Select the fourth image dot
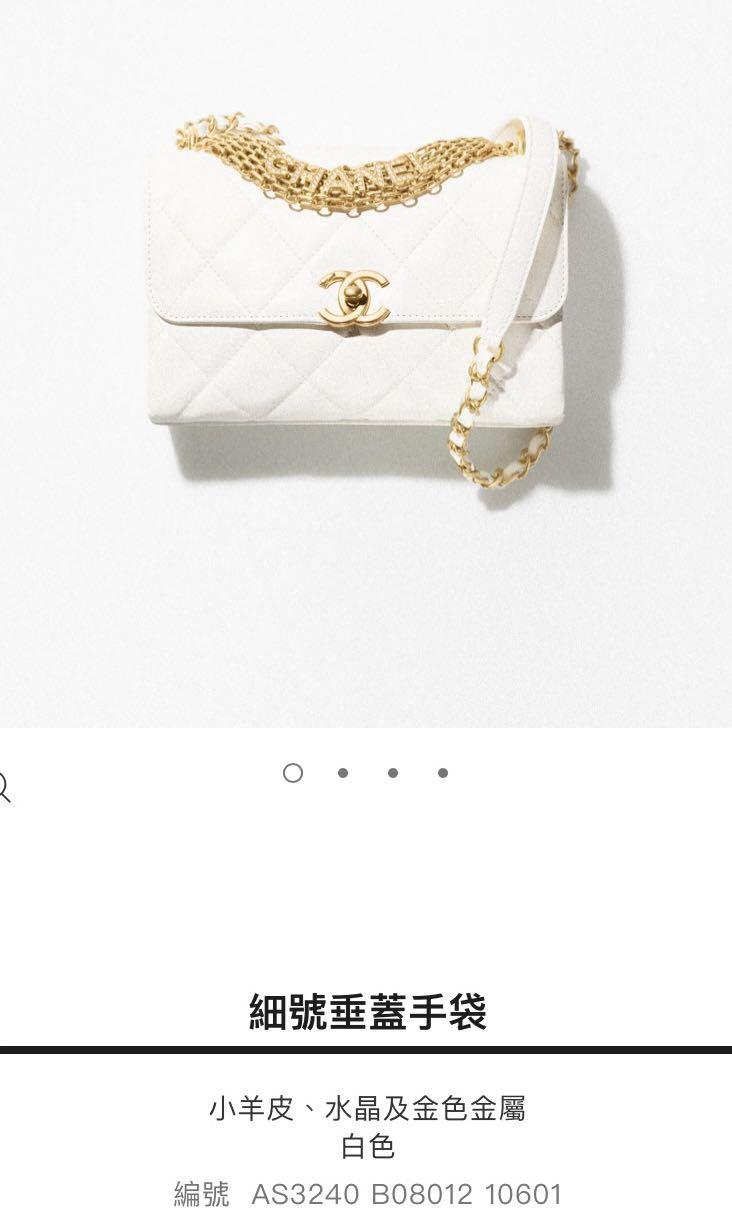Screen dimensions: 732x1221 [443, 773]
